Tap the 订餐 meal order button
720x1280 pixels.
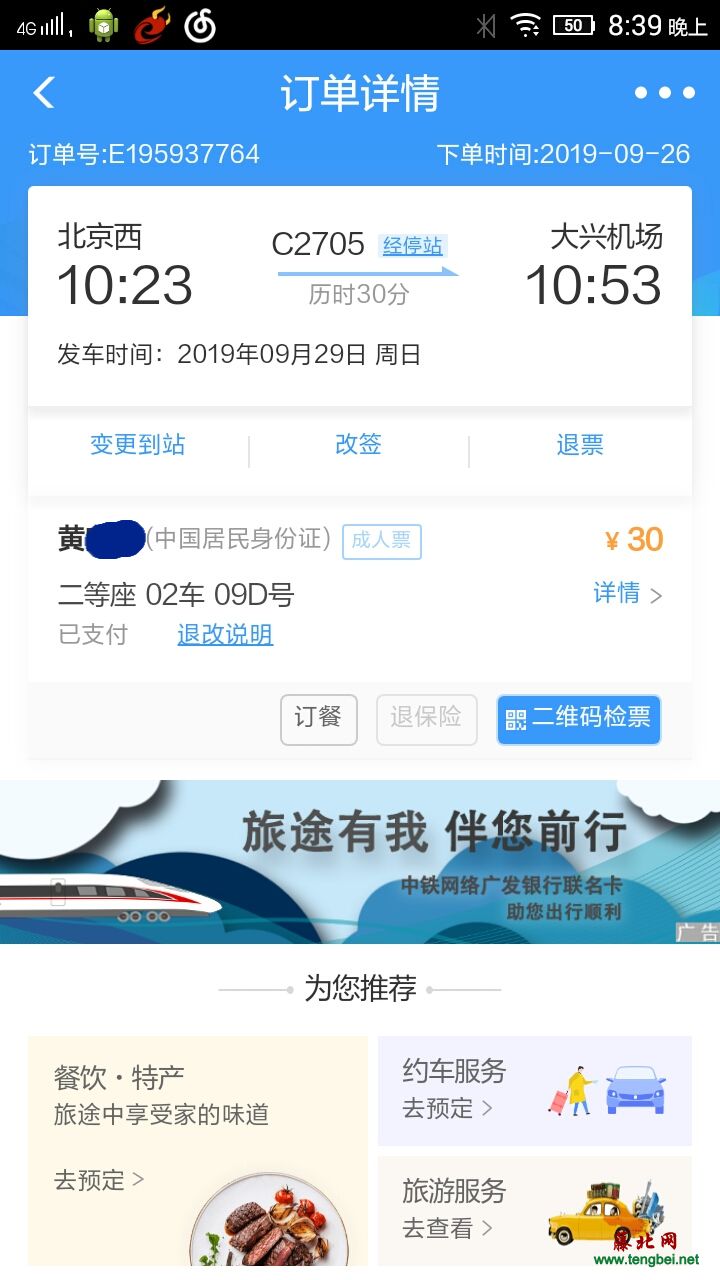coord(318,719)
